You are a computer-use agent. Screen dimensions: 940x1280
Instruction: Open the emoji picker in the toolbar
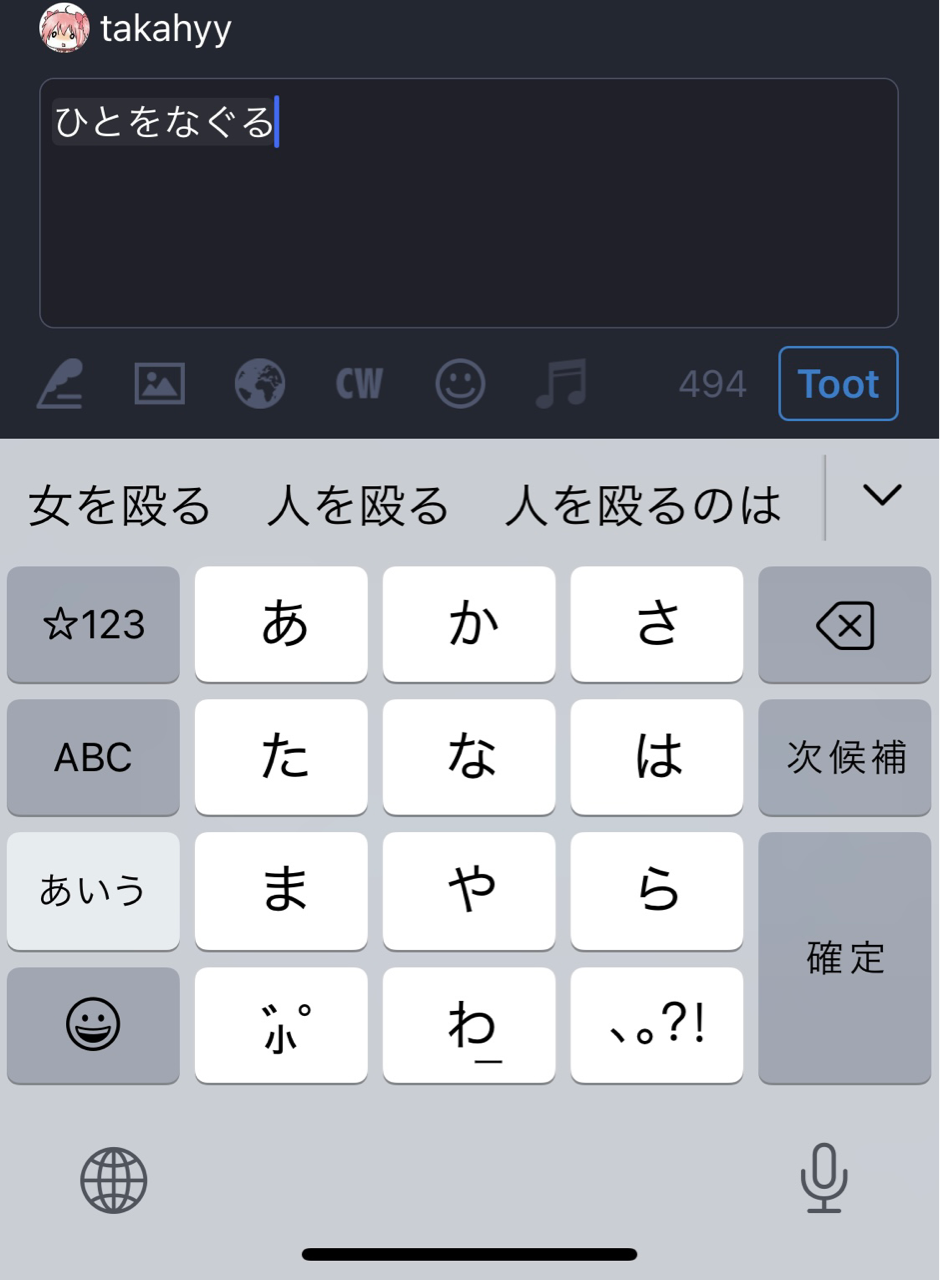(461, 384)
